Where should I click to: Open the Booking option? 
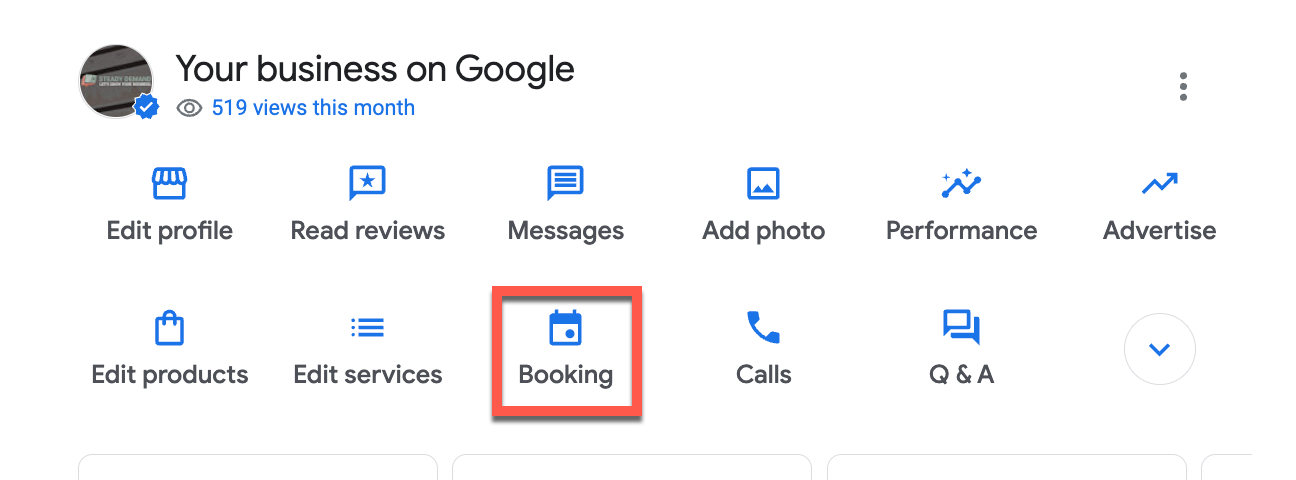pos(566,349)
